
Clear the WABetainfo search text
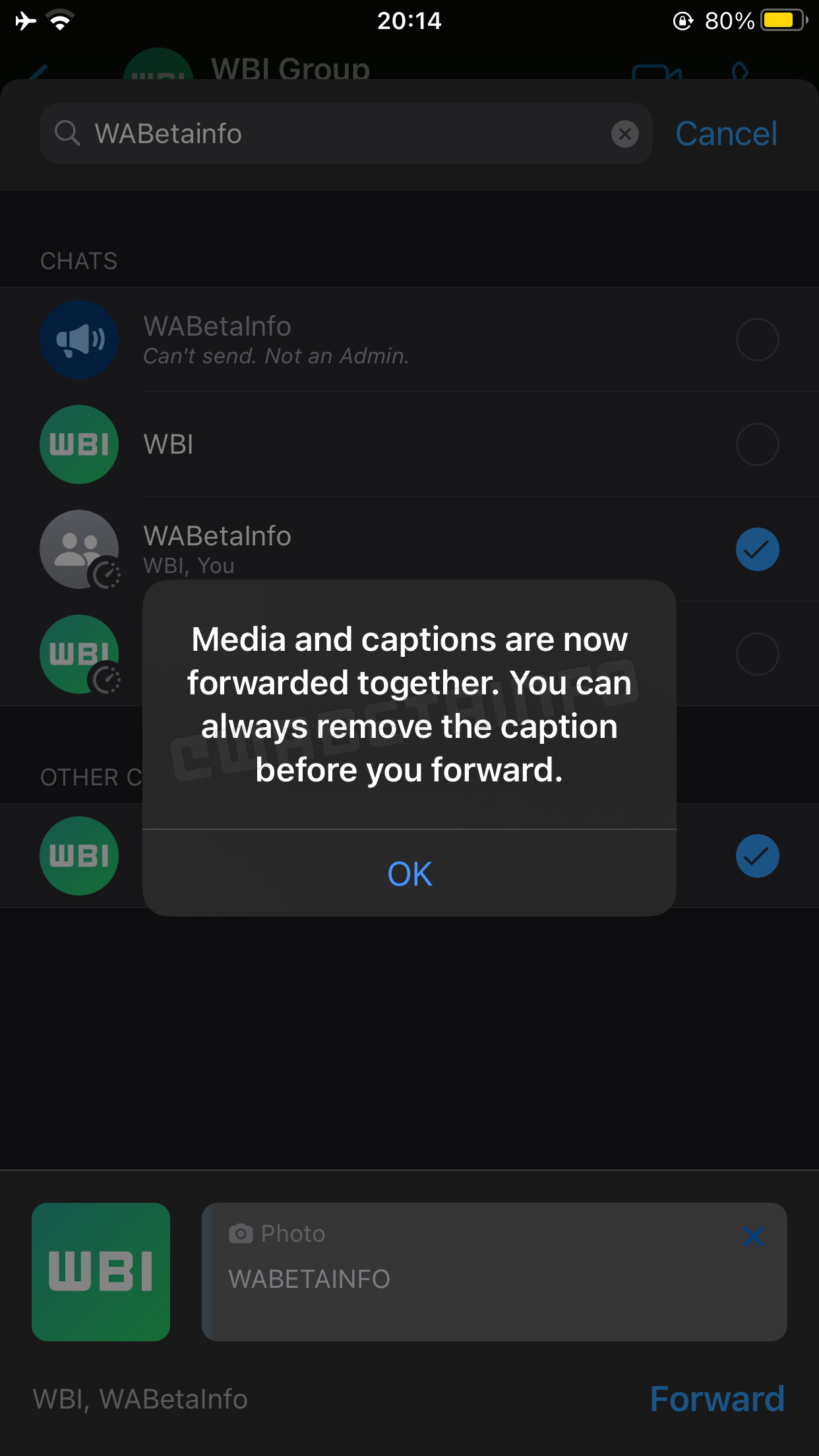pyautogui.click(x=624, y=134)
